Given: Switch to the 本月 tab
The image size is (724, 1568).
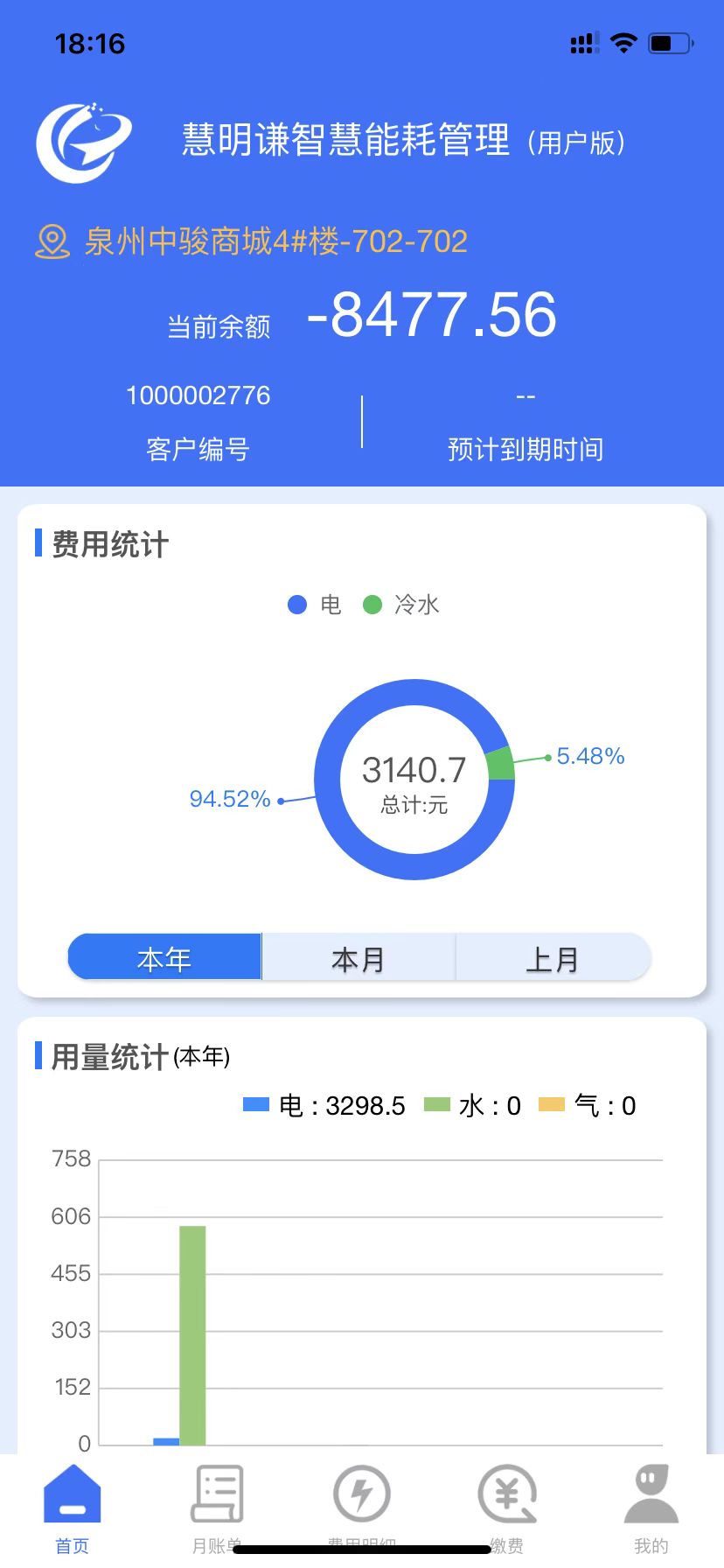Looking at the screenshot, I should click(x=359, y=957).
